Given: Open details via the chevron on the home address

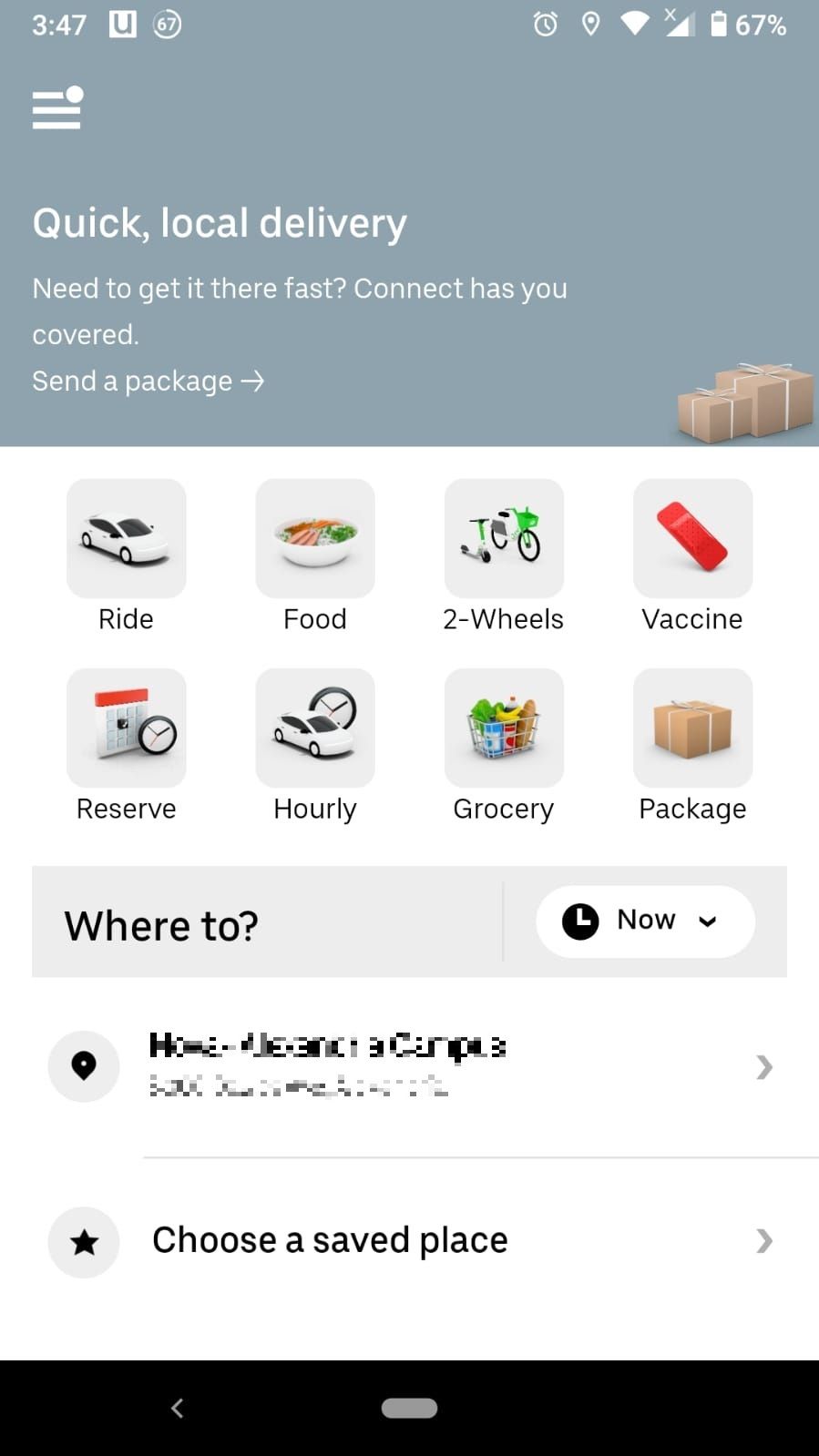Looking at the screenshot, I should 763,1066.
